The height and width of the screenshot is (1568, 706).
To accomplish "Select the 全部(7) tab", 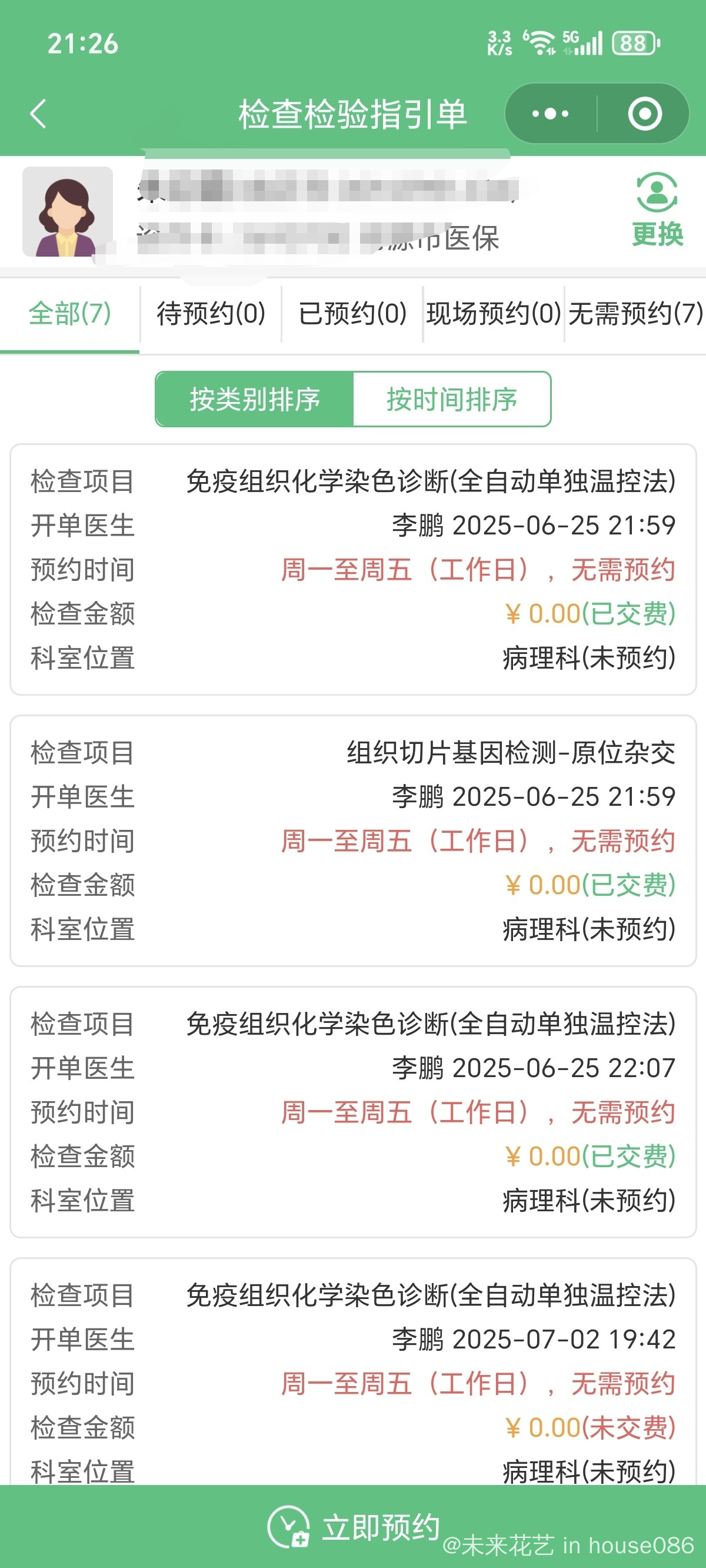I will tap(70, 314).
